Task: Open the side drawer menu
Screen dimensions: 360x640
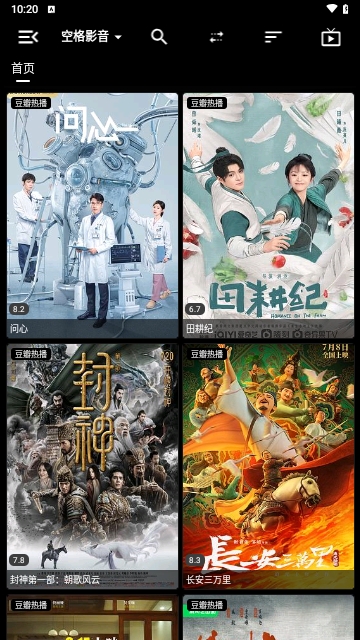Action: point(28,37)
